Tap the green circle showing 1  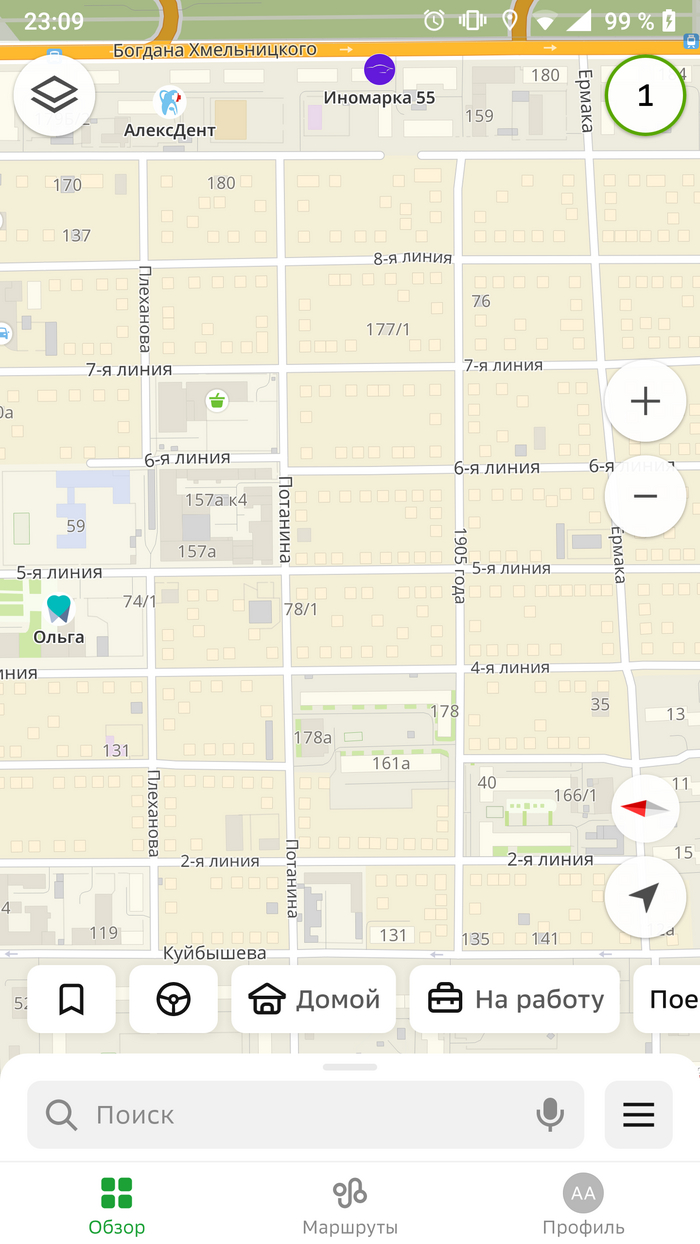tap(645, 95)
